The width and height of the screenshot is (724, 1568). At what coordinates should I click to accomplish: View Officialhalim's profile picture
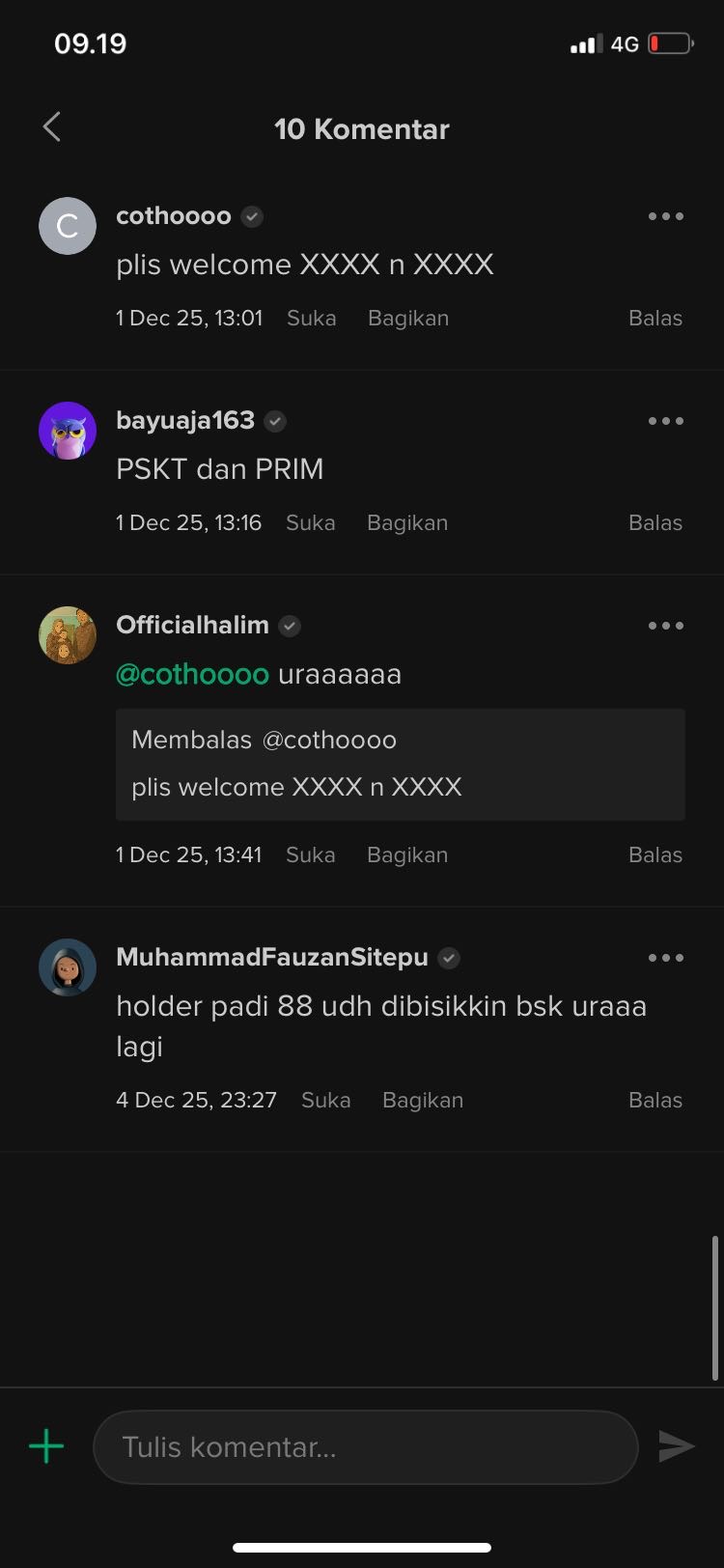click(67, 634)
